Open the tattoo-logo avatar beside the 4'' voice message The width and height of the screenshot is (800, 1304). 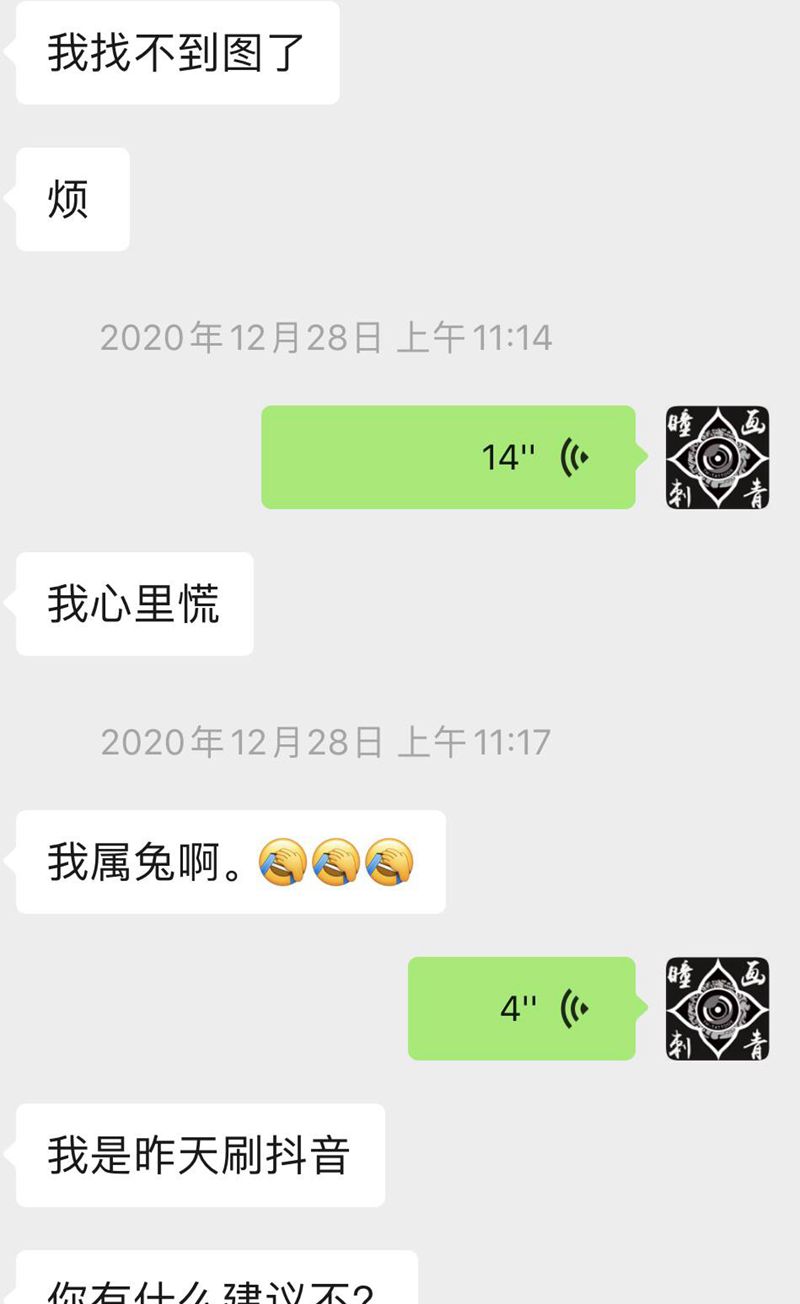click(716, 1009)
